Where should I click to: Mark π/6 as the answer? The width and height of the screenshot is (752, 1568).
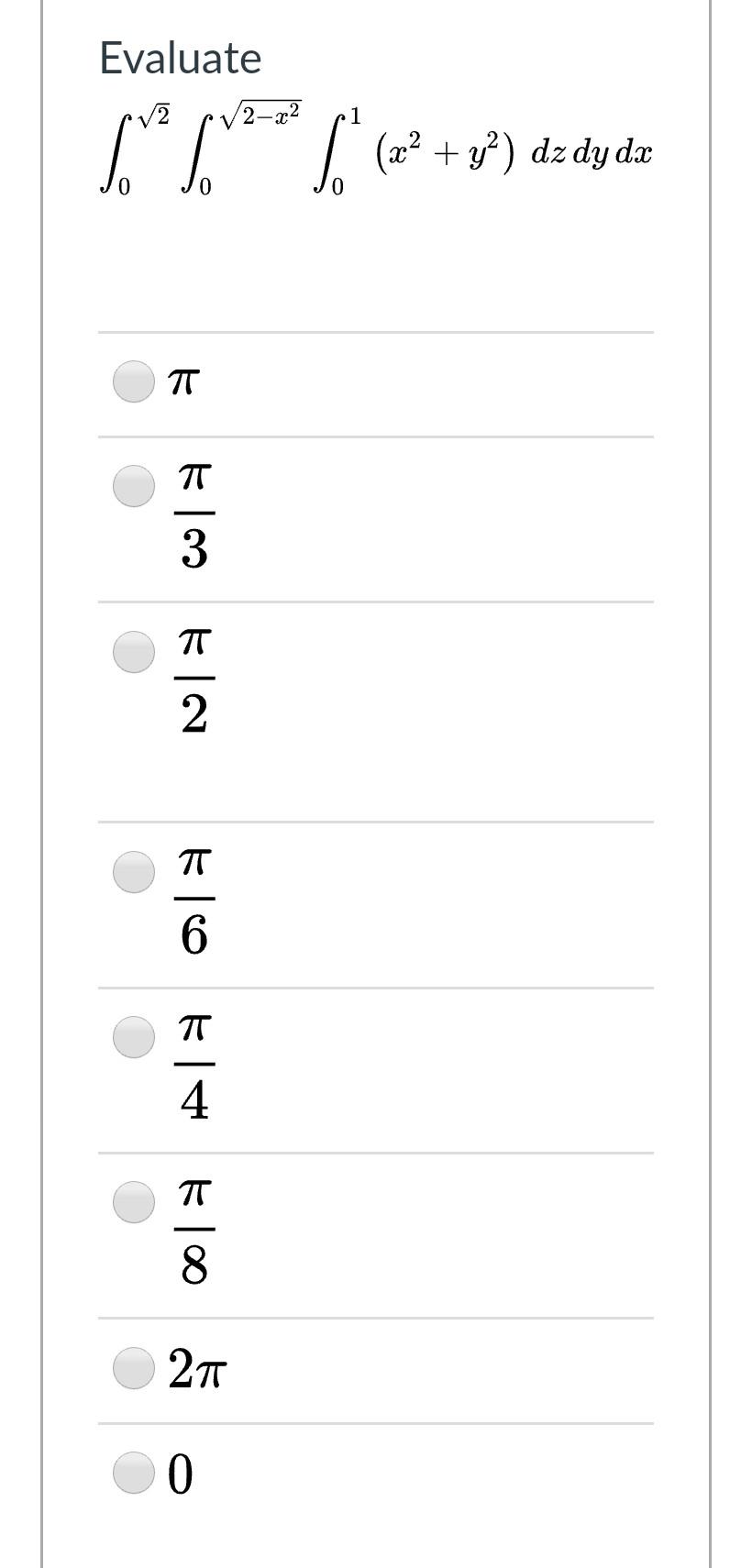pos(134,871)
